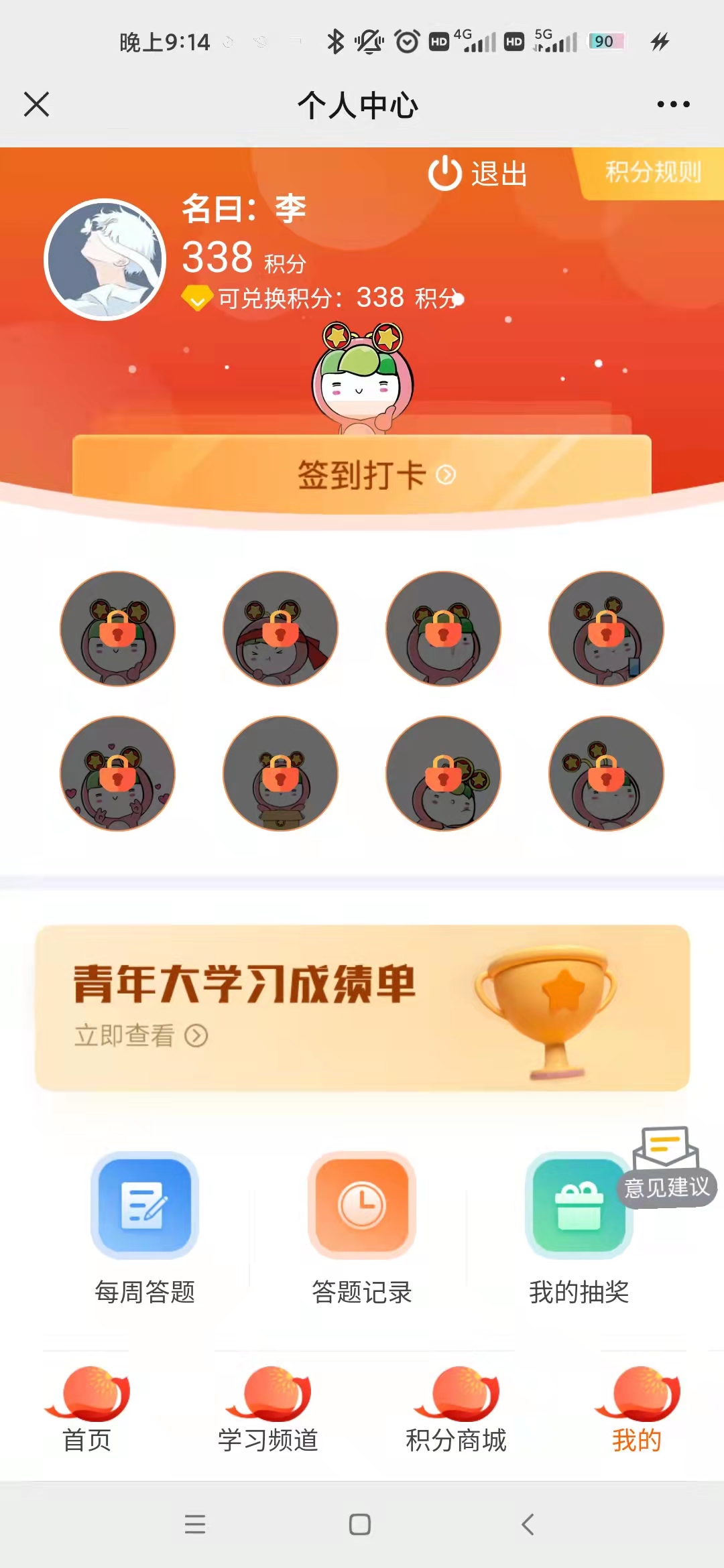Go to the system home screen
This screenshot has width=724, height=1568.
pyautogui.click(x=360, y=1524)
